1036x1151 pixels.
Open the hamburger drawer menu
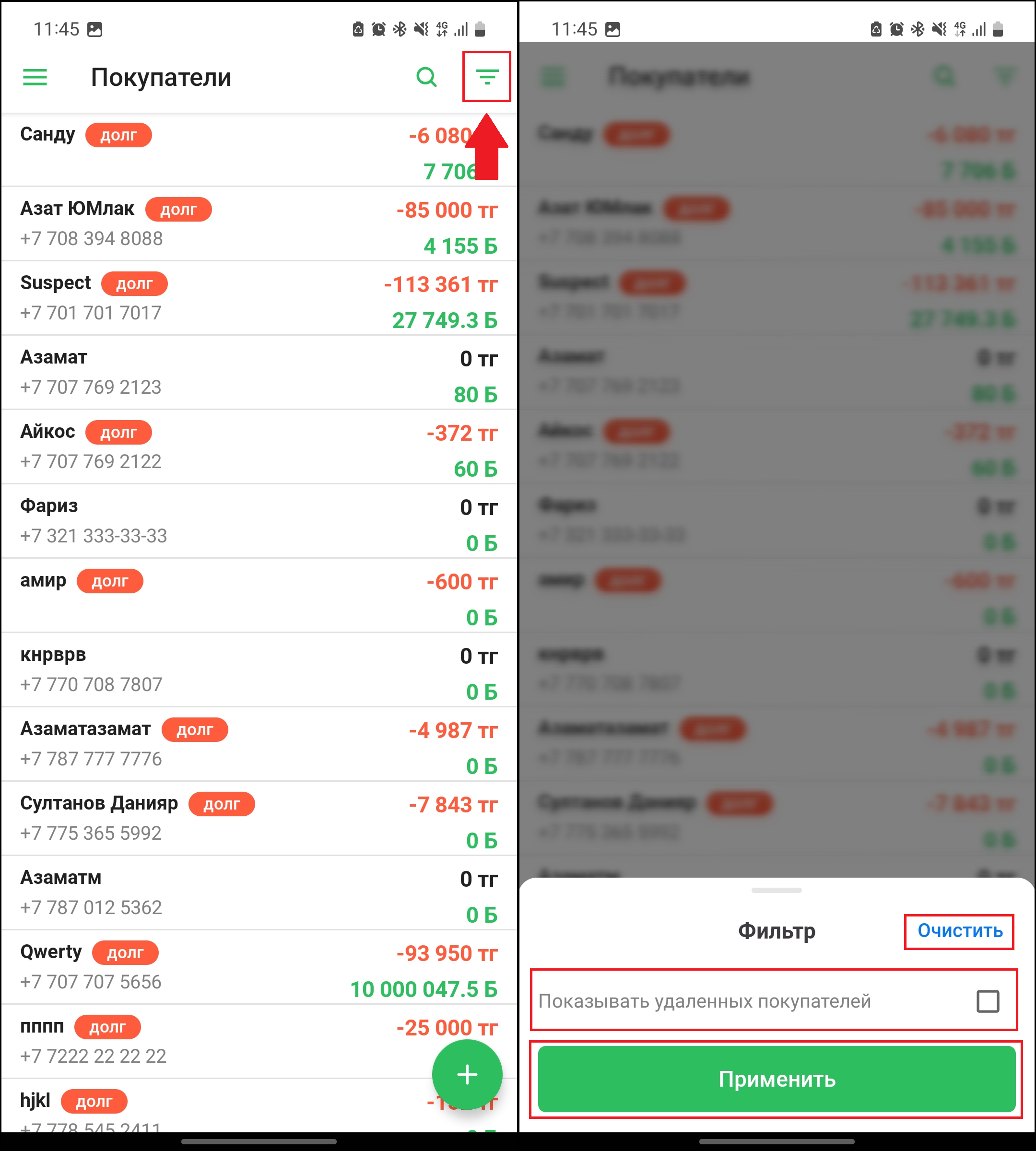[35, 77]
